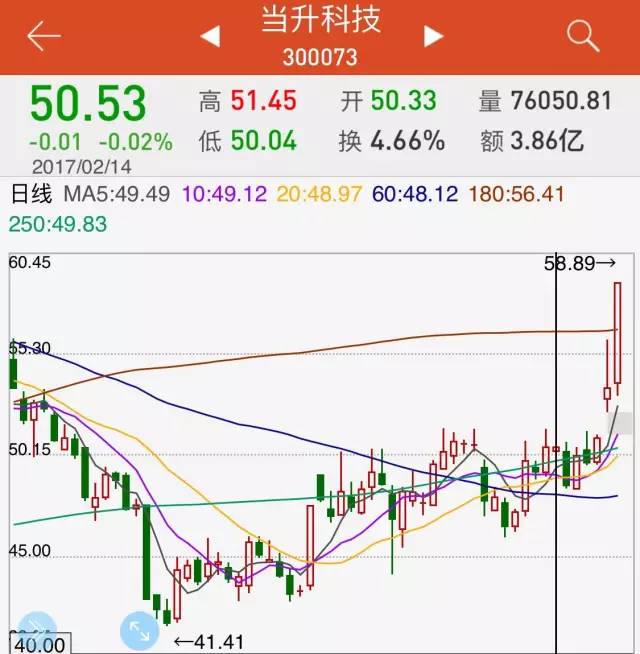
Task: Open the stock search magnifier
Action: tap(582, 36)
